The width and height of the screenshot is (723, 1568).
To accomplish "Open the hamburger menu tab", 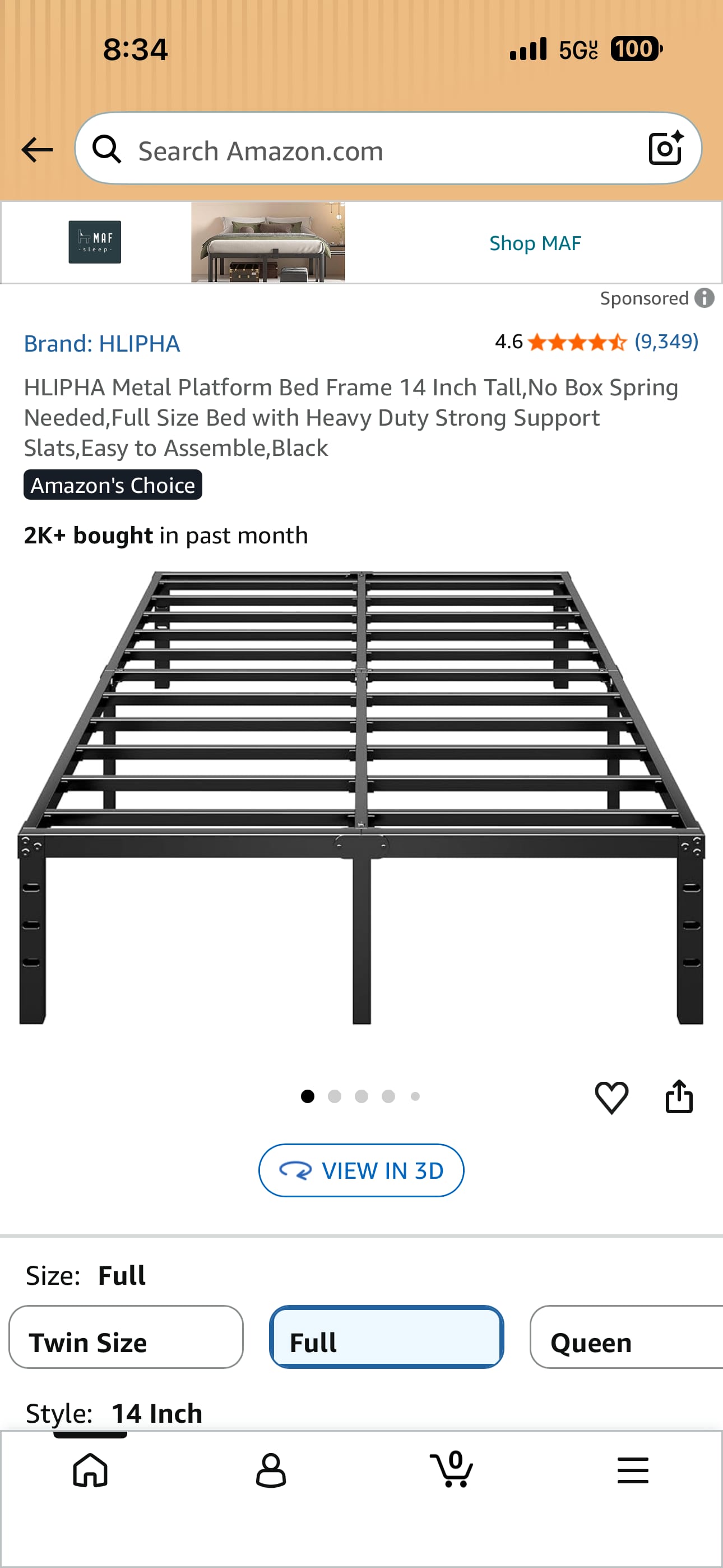I will coord(633,1470).
